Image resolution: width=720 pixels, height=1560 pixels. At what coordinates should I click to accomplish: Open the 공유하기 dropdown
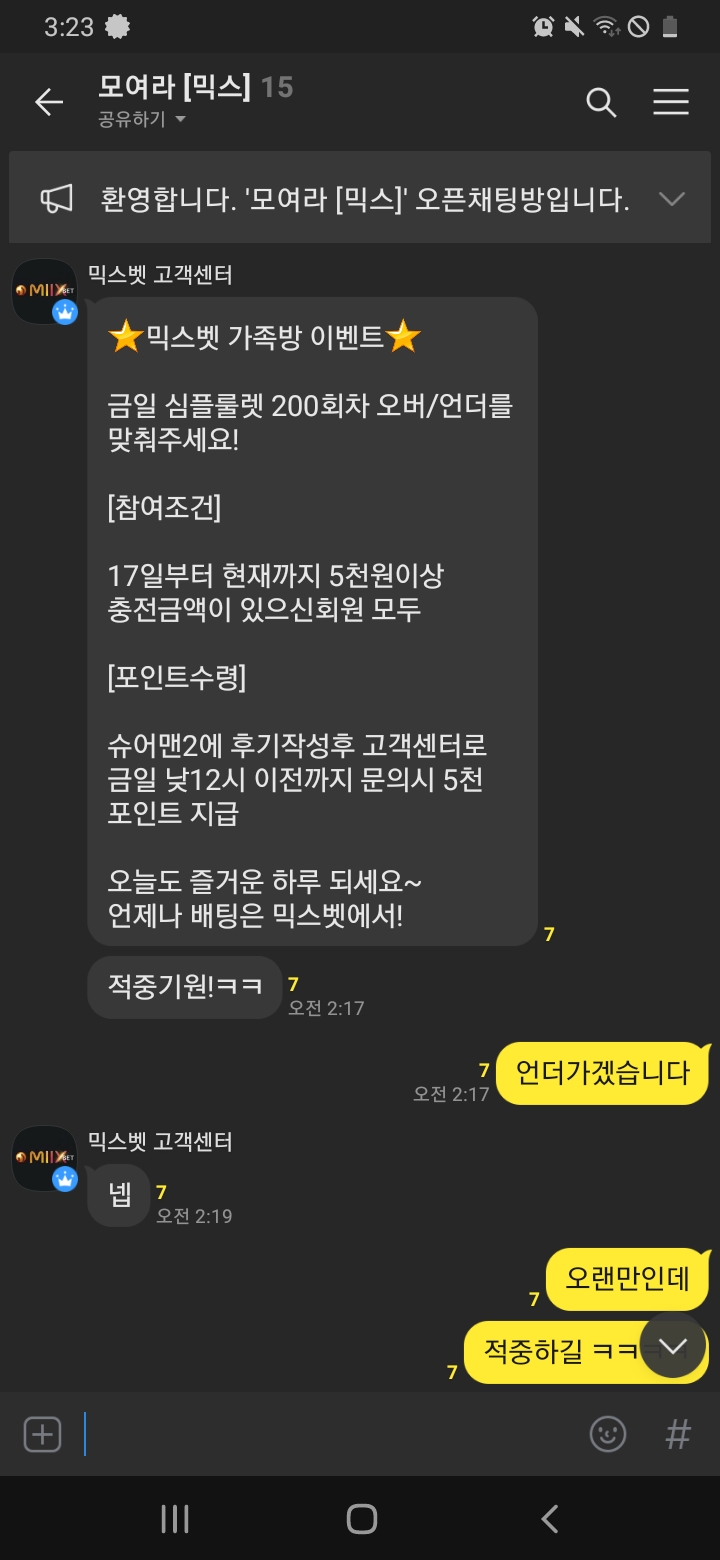(x=142, y=120)
